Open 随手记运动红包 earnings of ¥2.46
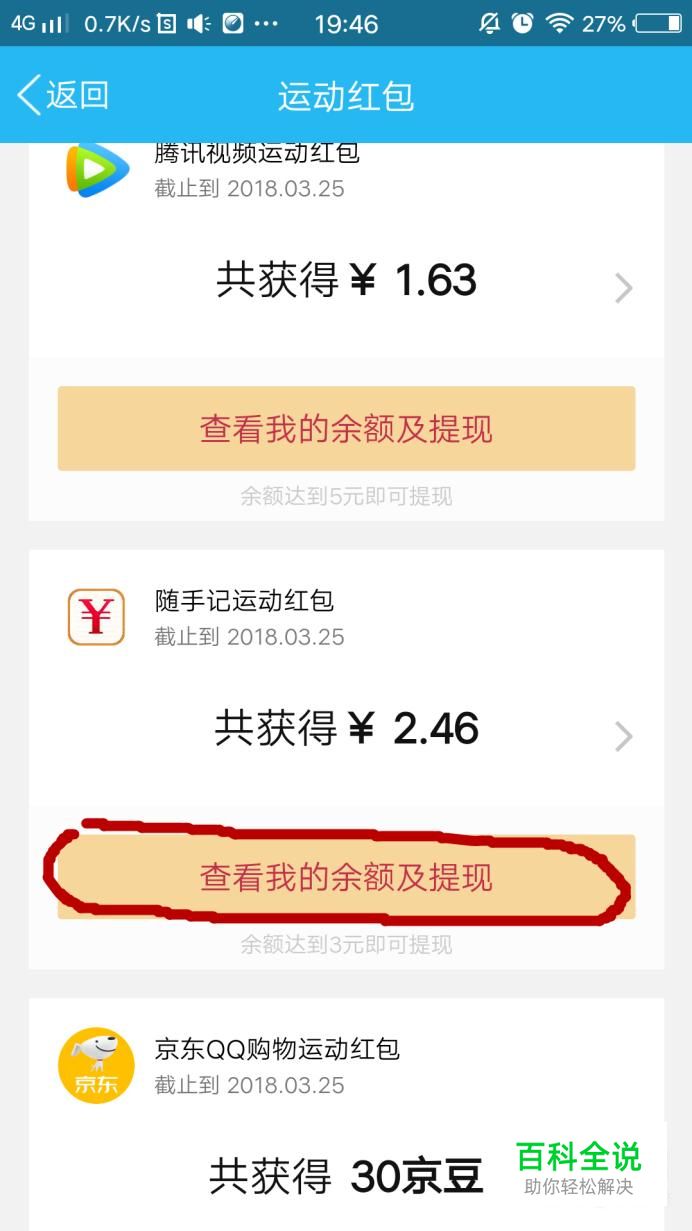Screen dimensions: 692x1231 tap(346, 731)
